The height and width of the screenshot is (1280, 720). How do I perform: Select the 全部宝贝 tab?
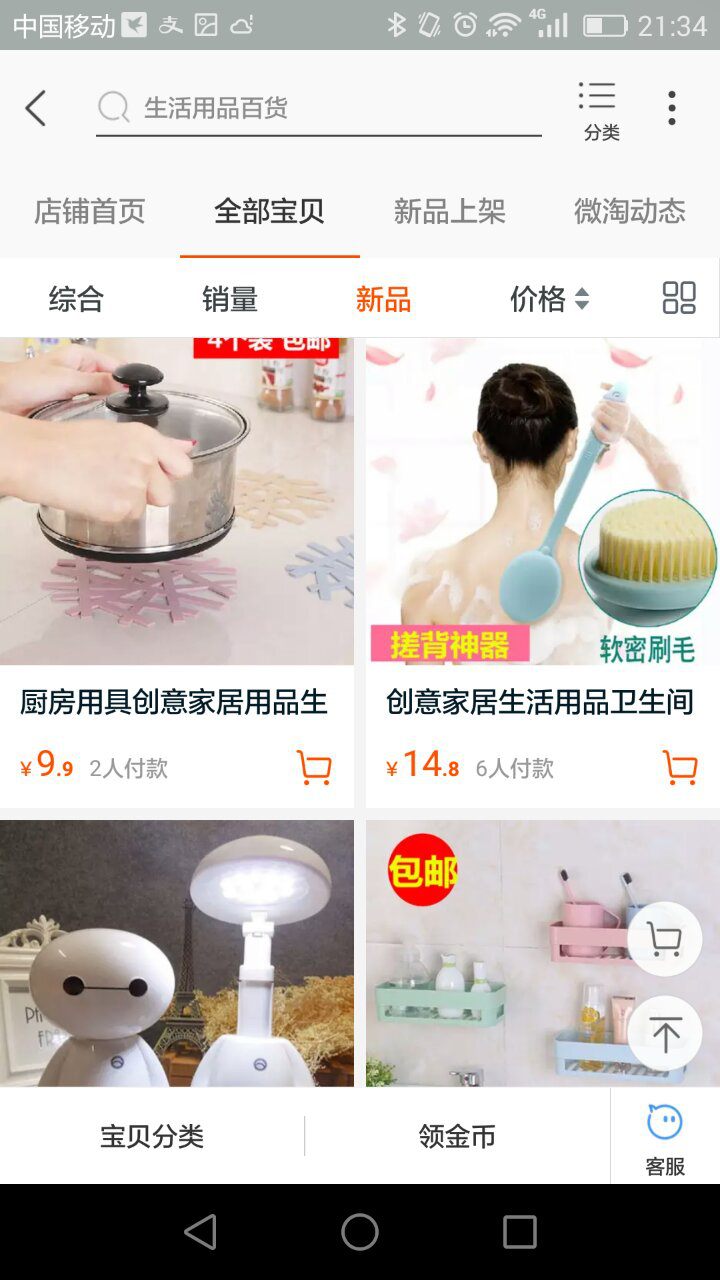[x=269, y=212]
